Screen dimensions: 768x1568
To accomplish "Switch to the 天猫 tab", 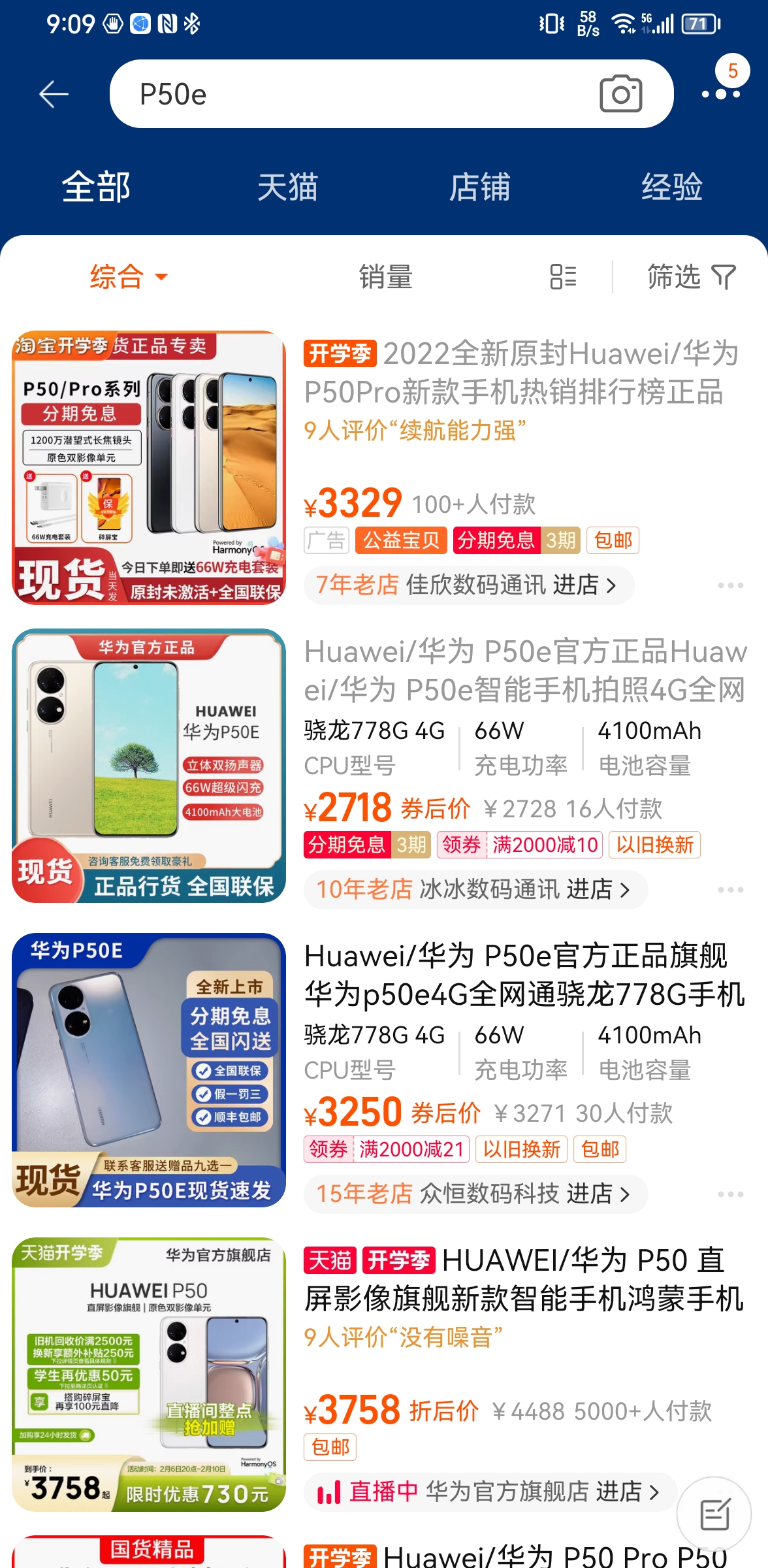I will tap(287, 188).
